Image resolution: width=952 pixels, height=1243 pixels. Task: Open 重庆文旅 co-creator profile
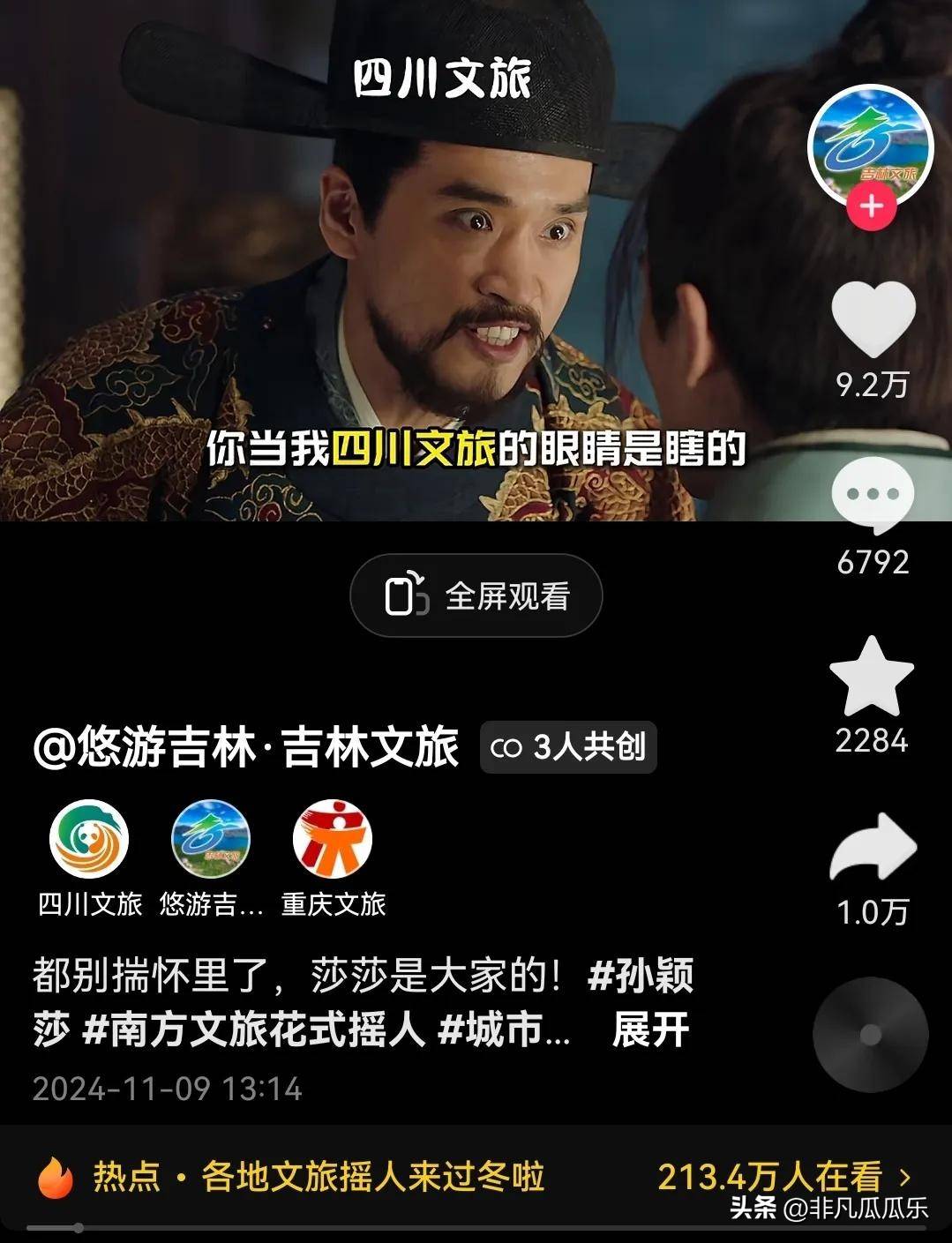[333, 840]
